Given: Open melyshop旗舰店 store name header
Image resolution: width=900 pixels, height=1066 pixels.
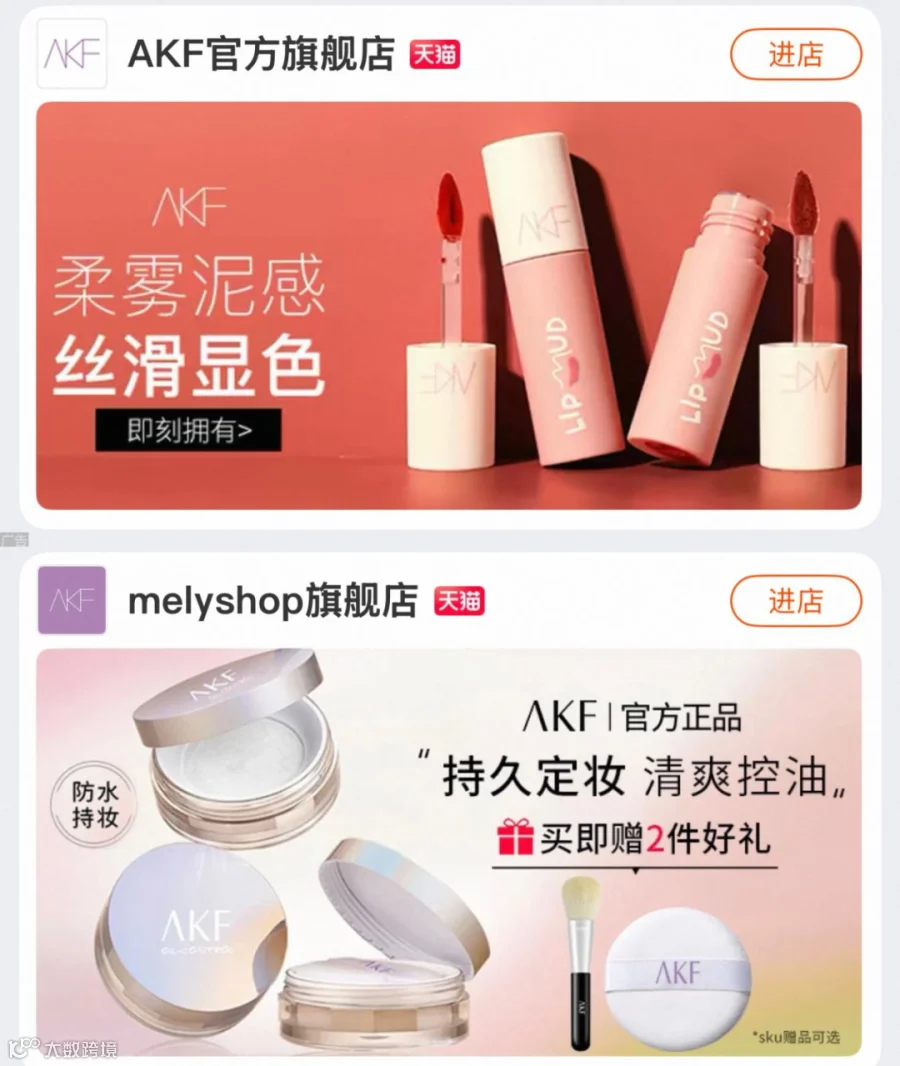Looking at the screenshot, I should point(273,601).
